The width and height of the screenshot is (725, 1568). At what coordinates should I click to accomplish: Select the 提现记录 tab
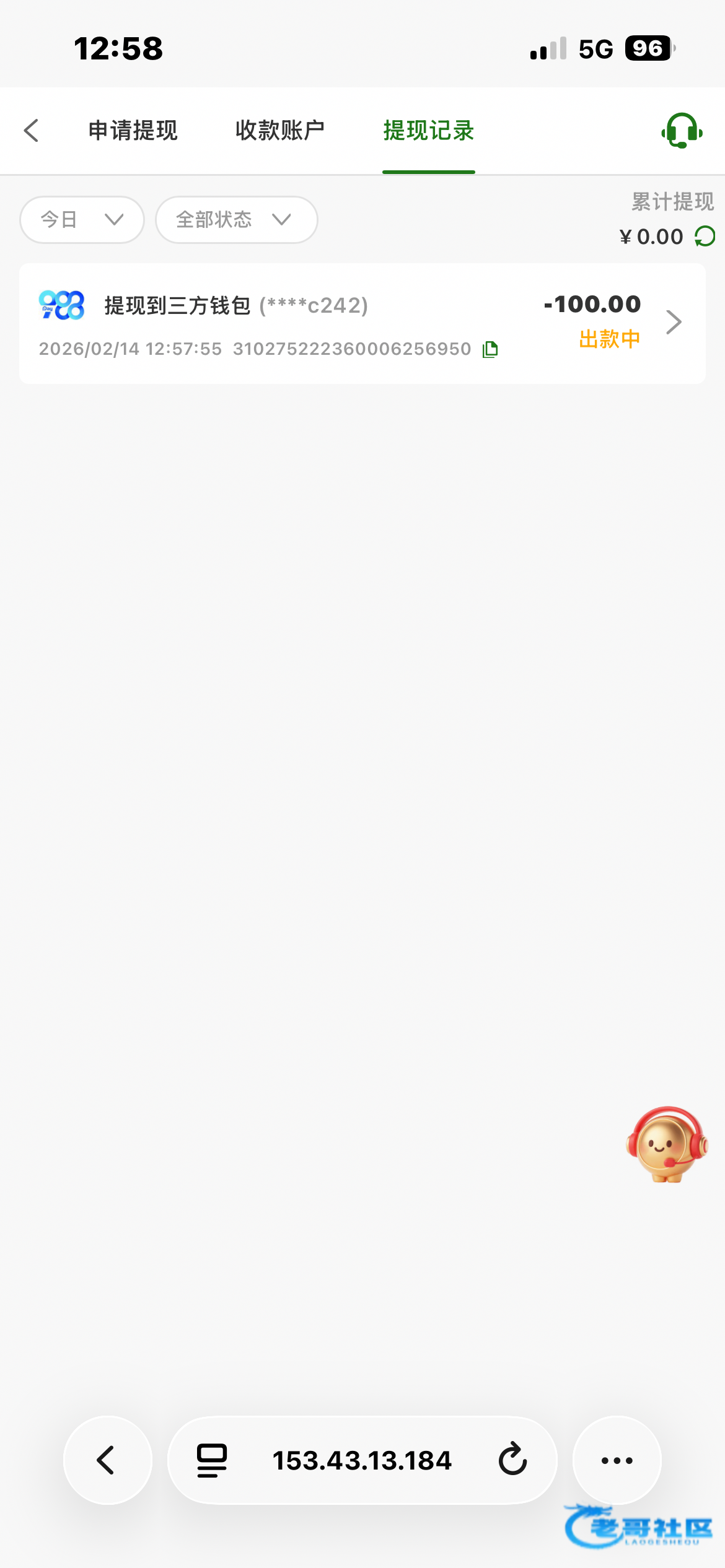coord(428,131)
